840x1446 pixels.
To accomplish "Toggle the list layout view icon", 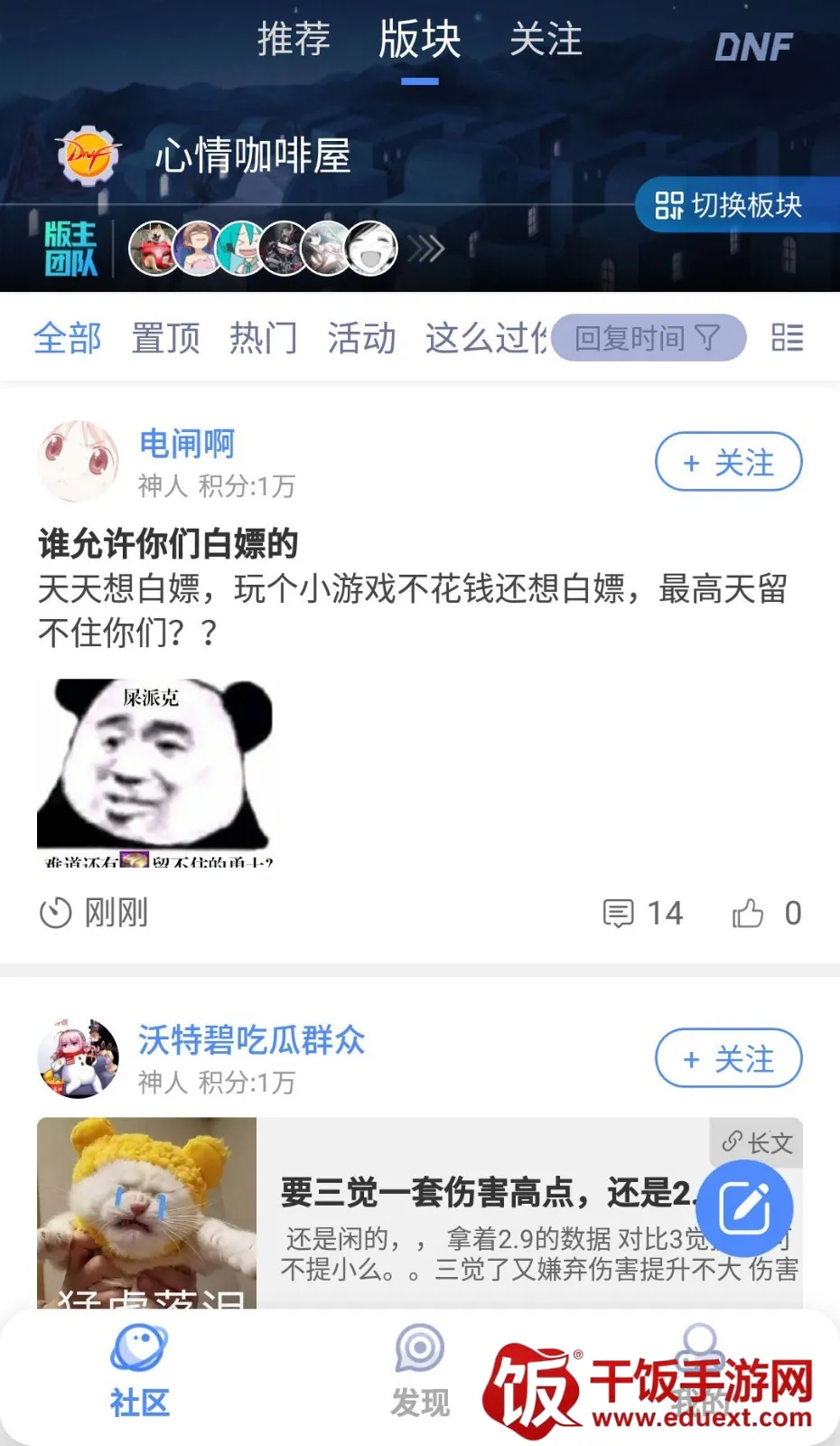I will tap(787, 338).
